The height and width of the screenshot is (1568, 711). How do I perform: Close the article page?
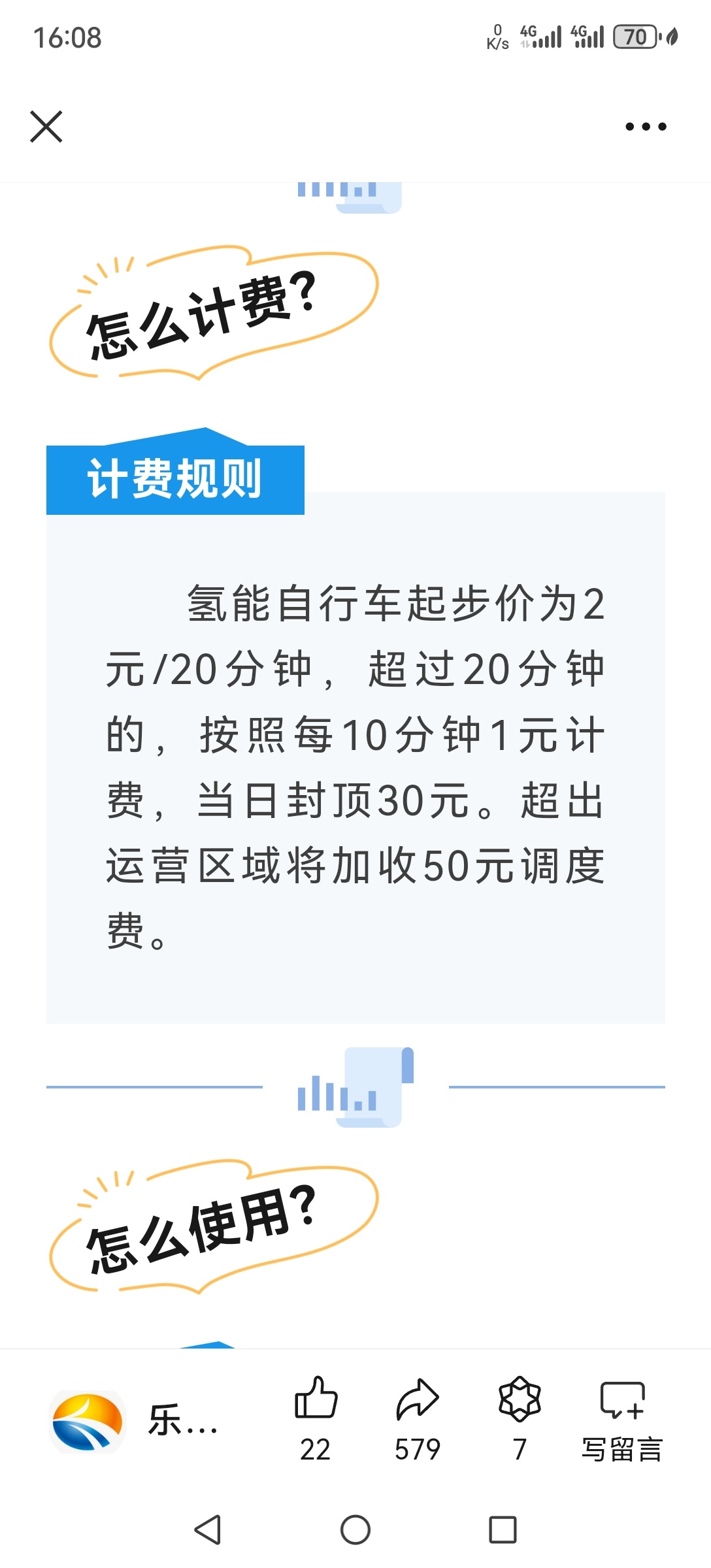click(46, 126)
